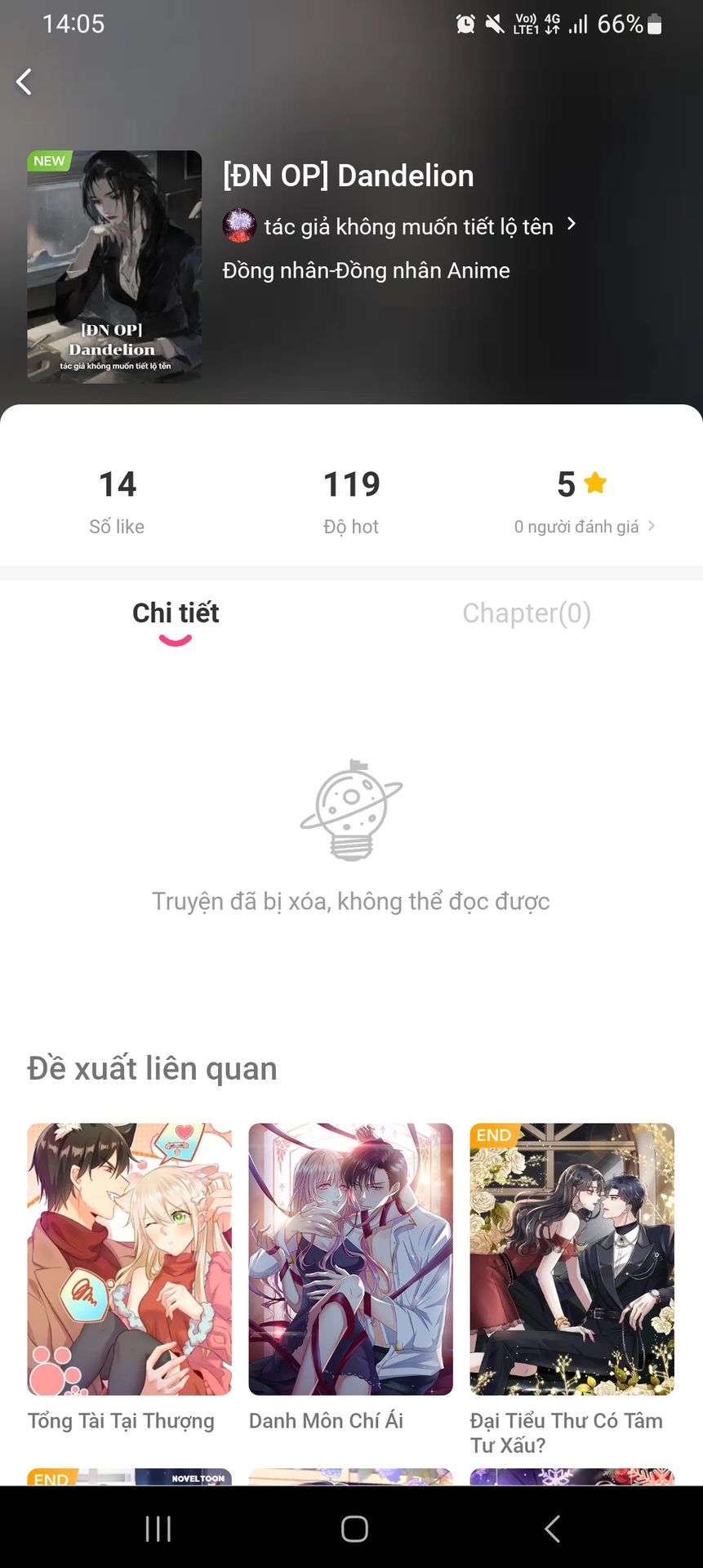703x1568 pixels.
Task: Open recommended story "Danh Môn Chí Ái"
Action: coord(350,1259)
